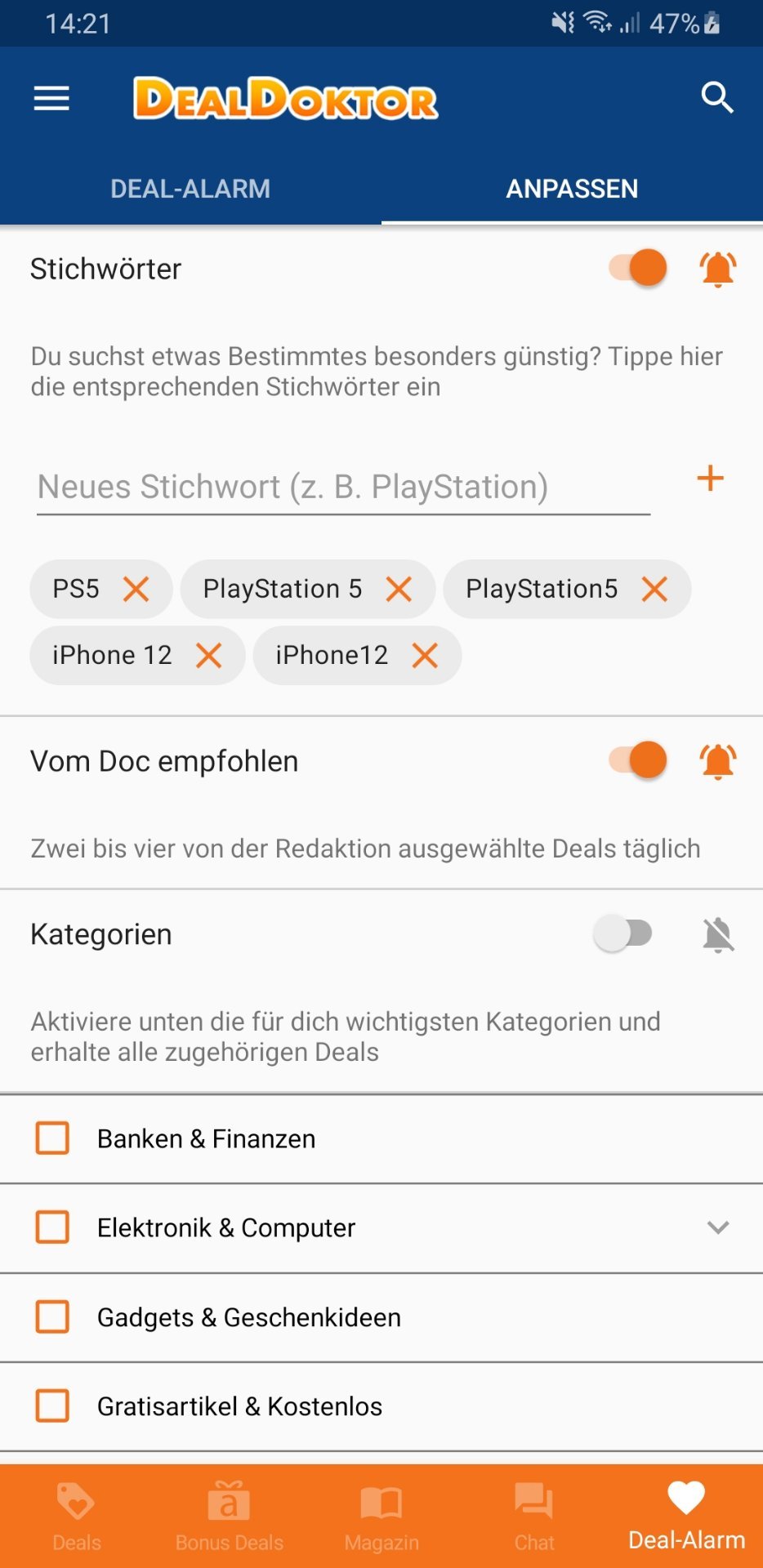
Task: Open the Chat tab
Action: tap(534, 1516)
